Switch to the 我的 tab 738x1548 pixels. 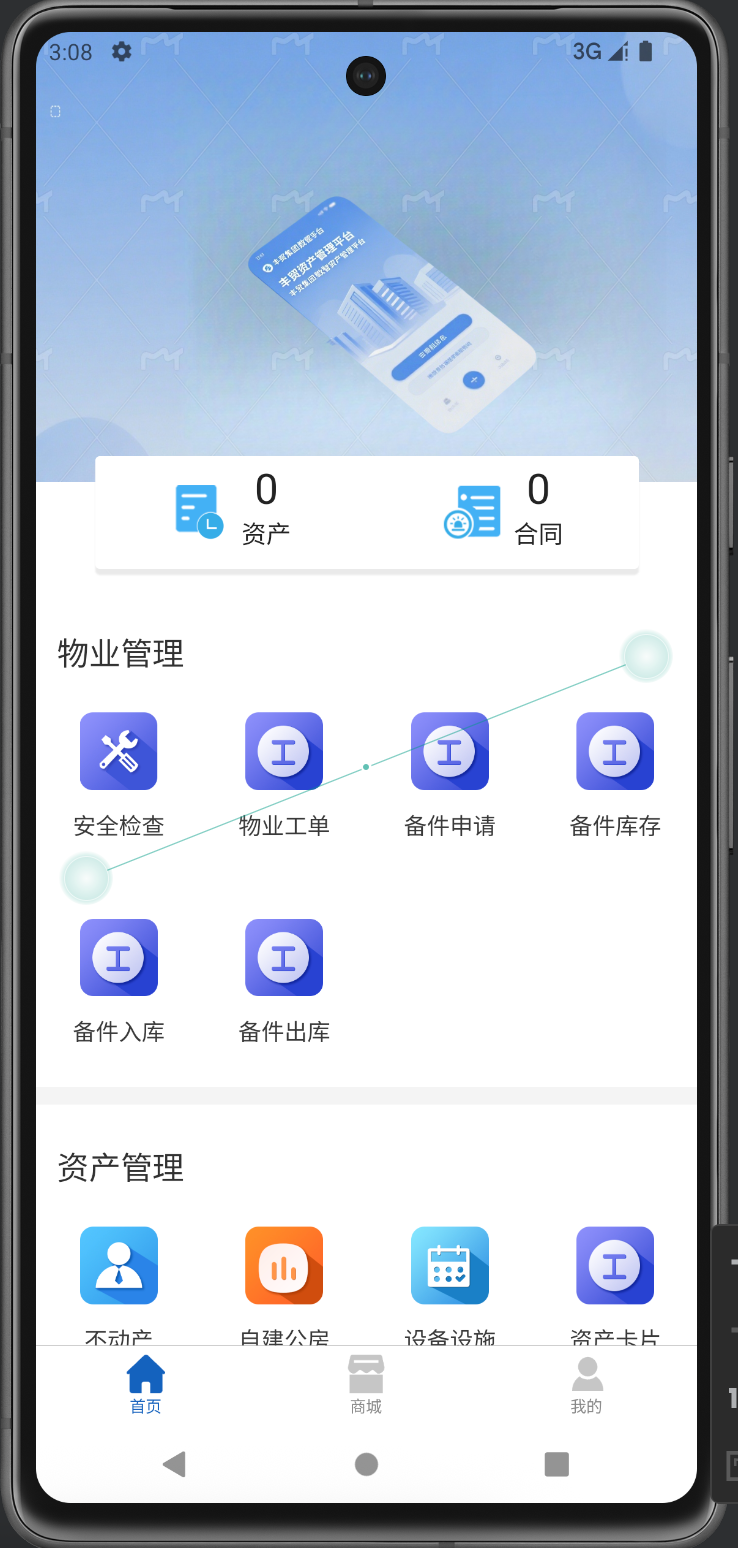click(x=587, y=1385)
